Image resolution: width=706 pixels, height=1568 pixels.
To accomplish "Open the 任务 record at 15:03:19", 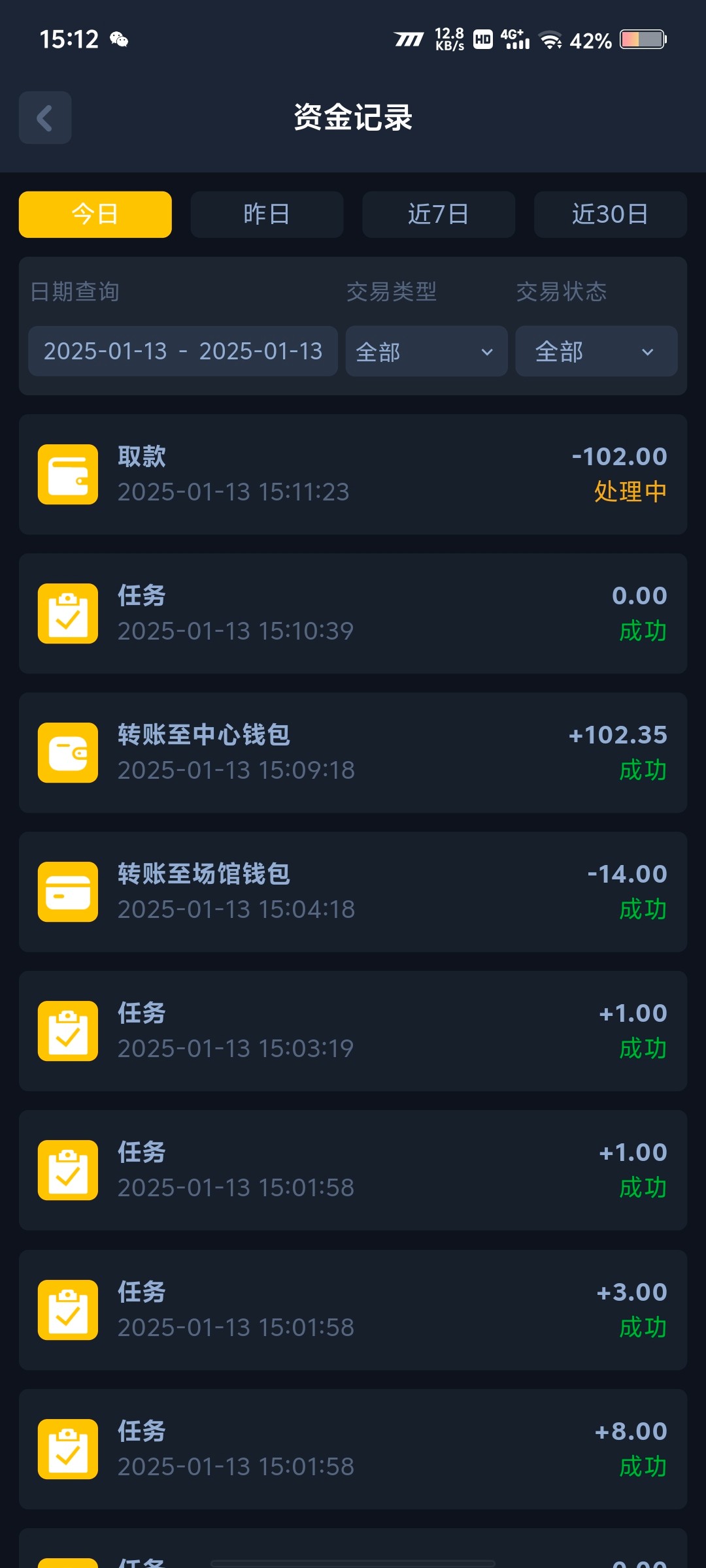I will tap(353, 1031).
